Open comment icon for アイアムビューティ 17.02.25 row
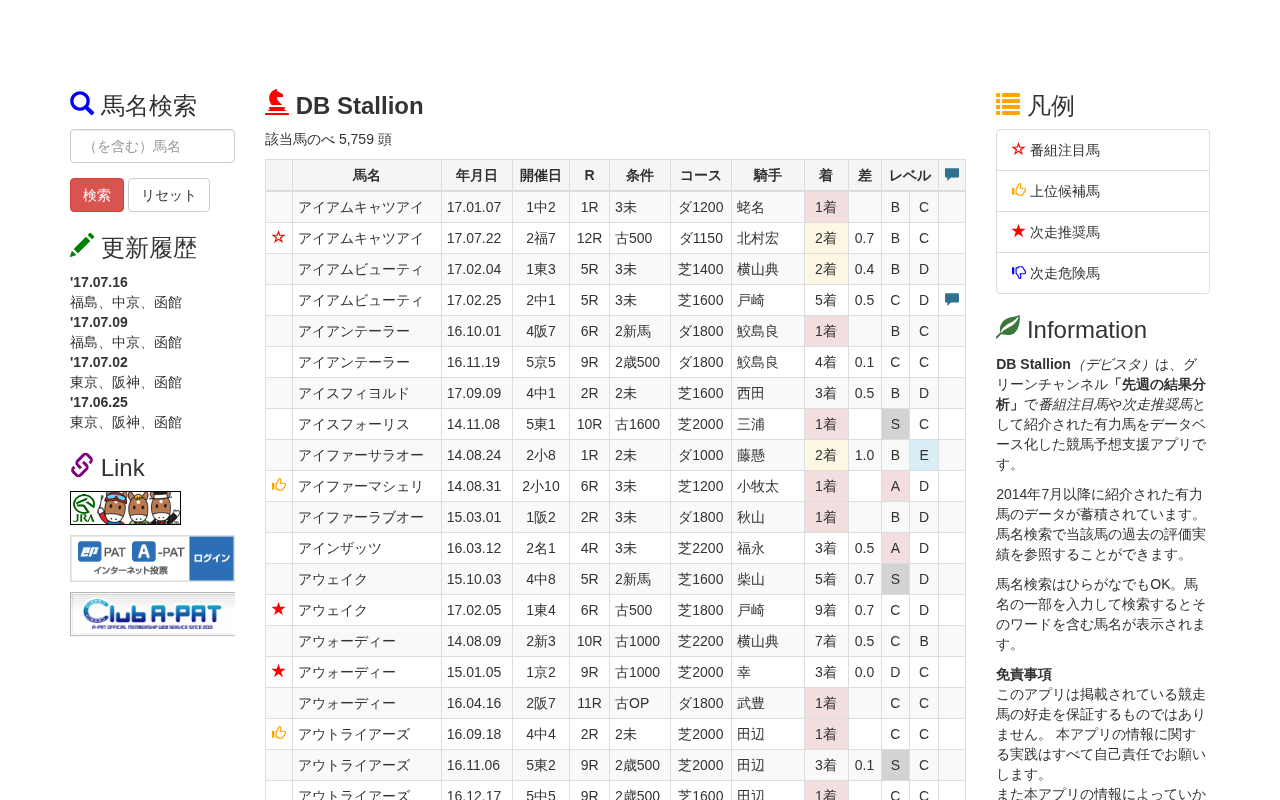The height and width of the screenshot is (800, 1280). [x=952, y=300]
